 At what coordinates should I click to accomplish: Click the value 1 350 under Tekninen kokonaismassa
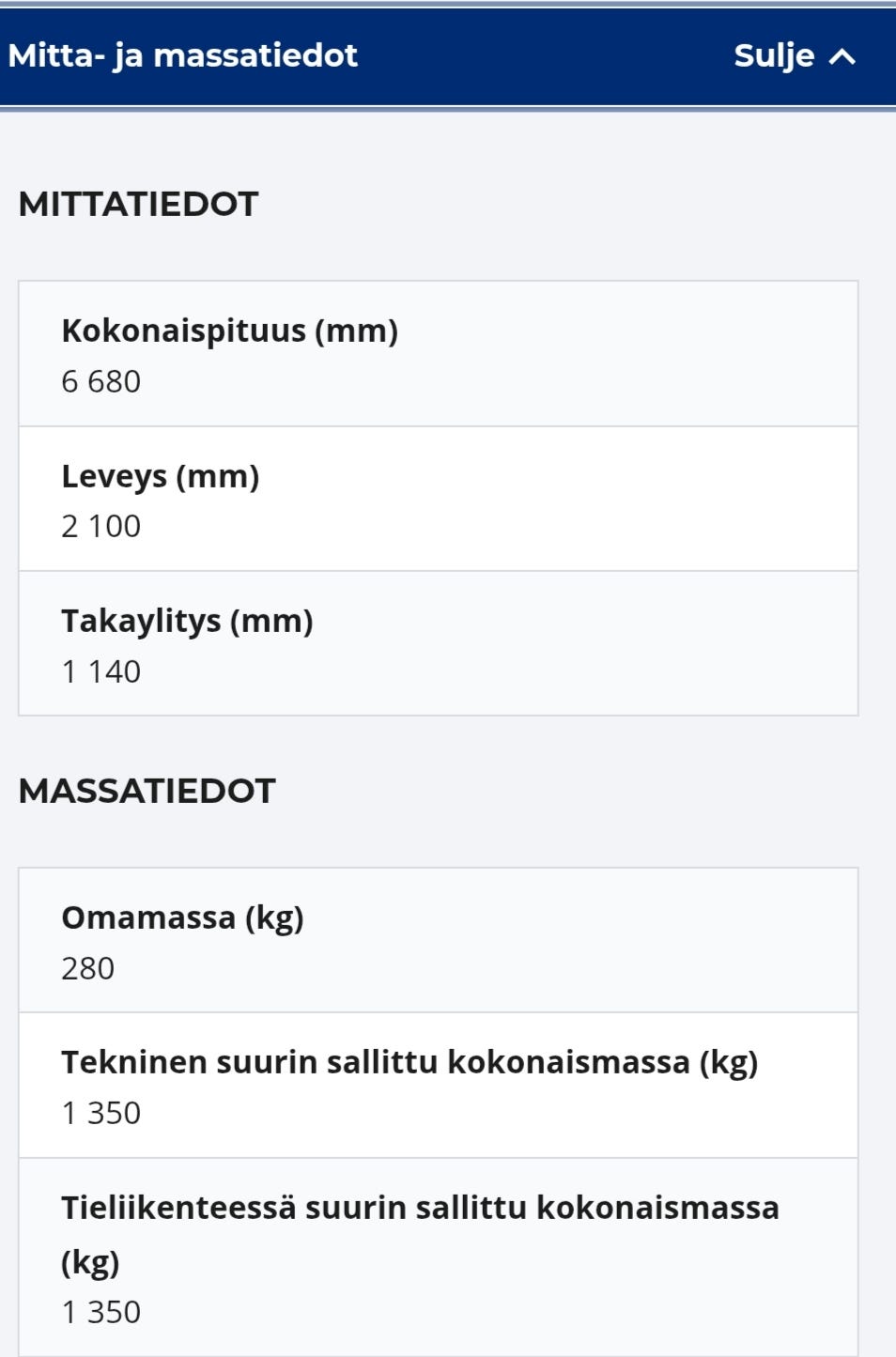tap(100, 1112)
